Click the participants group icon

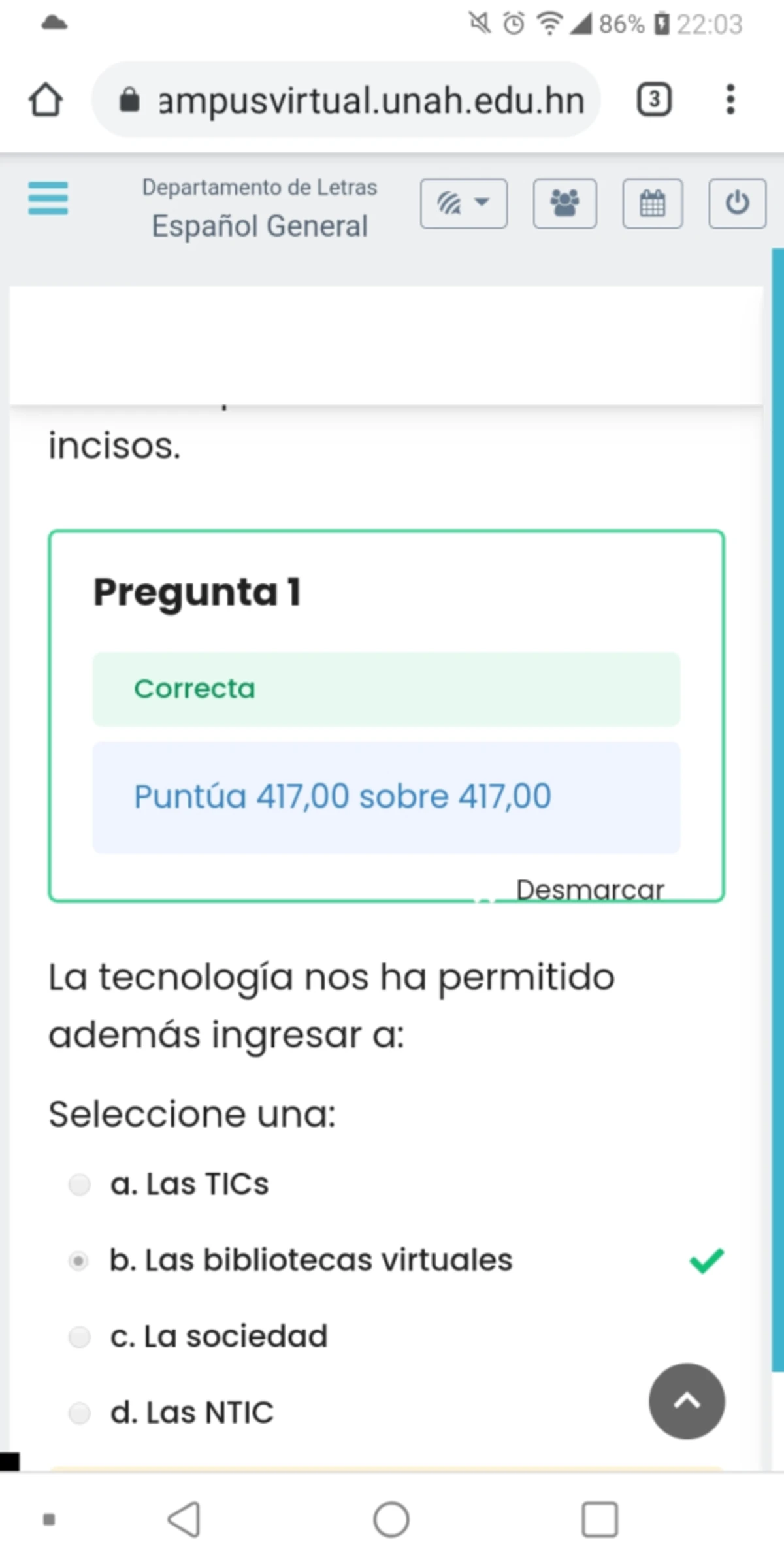point(564,203)
